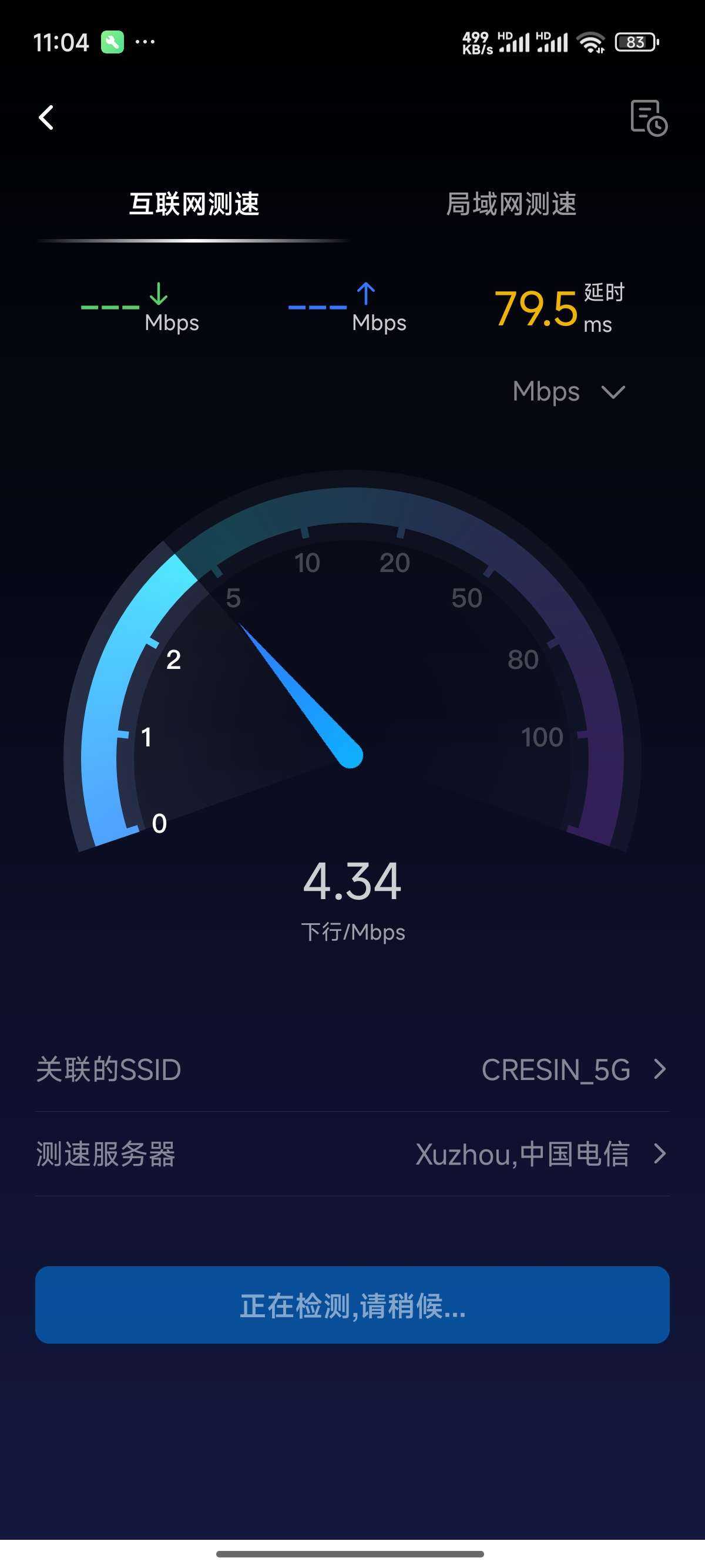Open the speed test history icon

coord(649,117)
